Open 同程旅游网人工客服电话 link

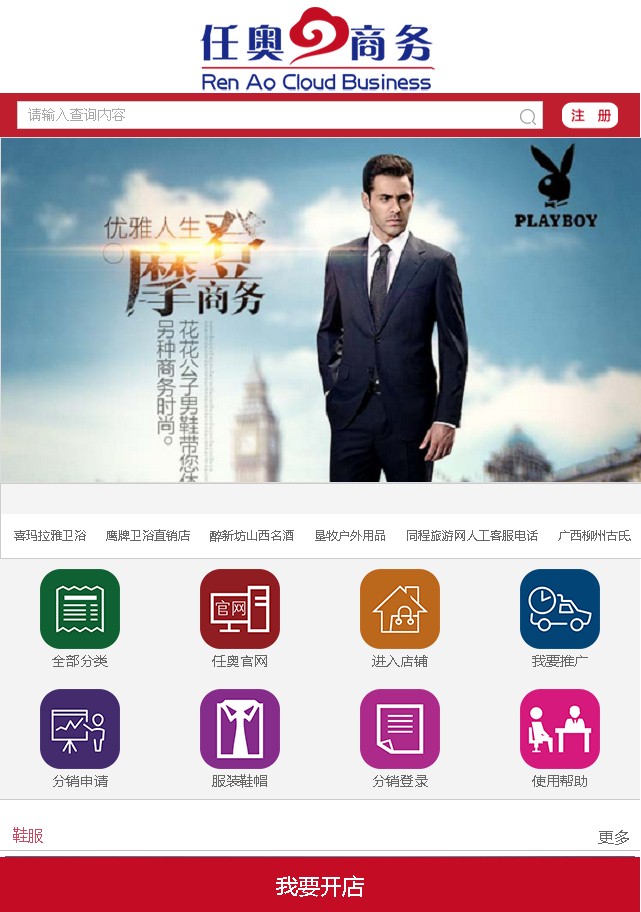tap(472, 536)
